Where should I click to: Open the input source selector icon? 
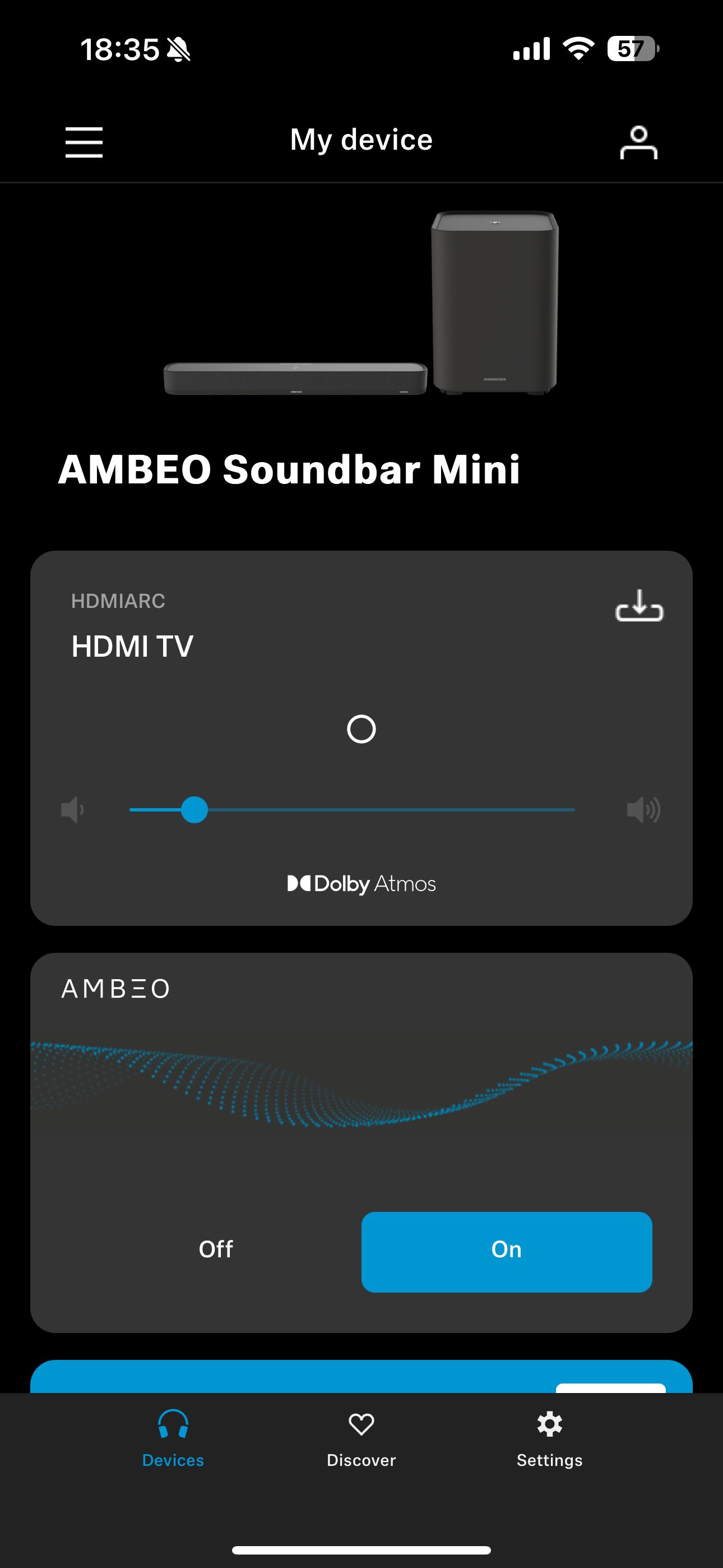click(x=639, y=605)
